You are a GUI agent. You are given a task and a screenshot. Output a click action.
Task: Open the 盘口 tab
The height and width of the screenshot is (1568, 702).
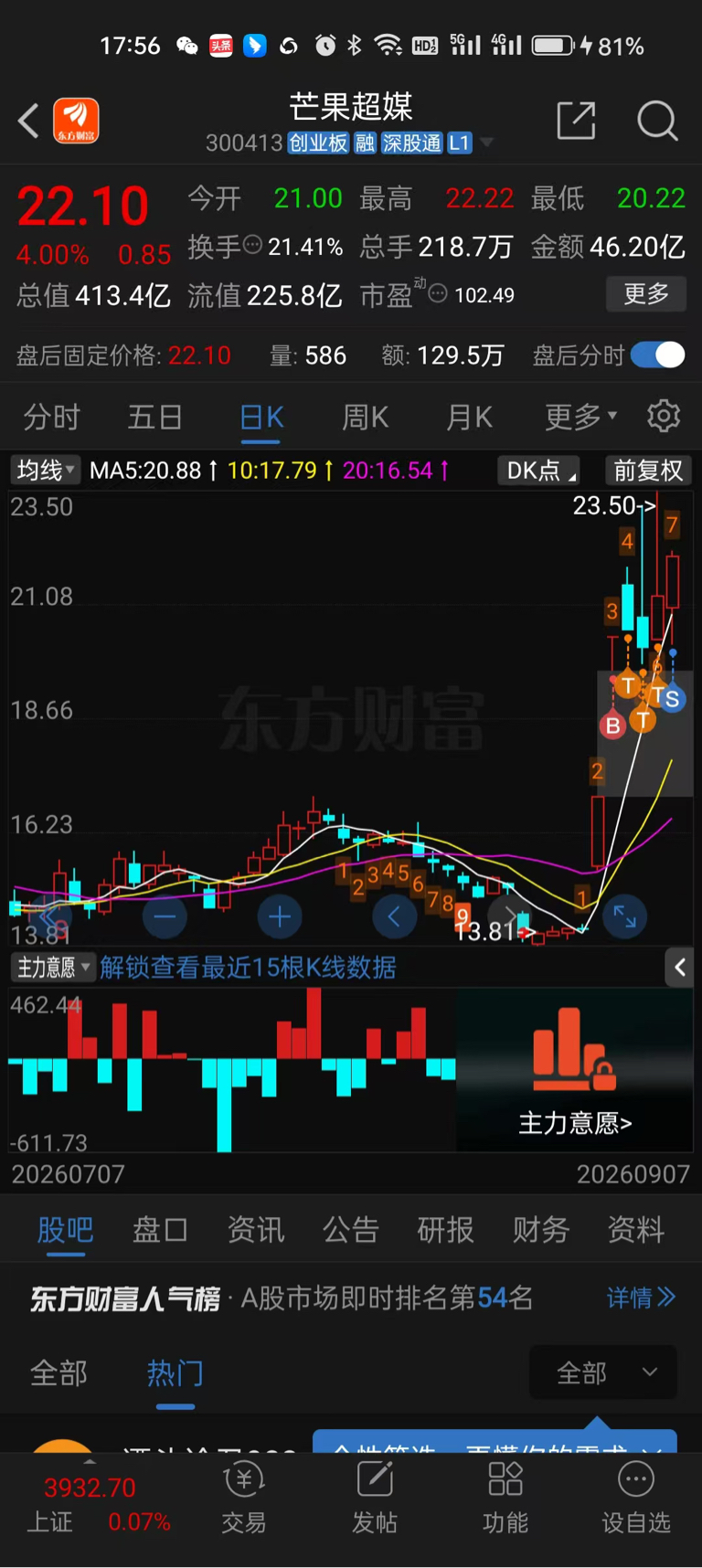coord(160,1230)
